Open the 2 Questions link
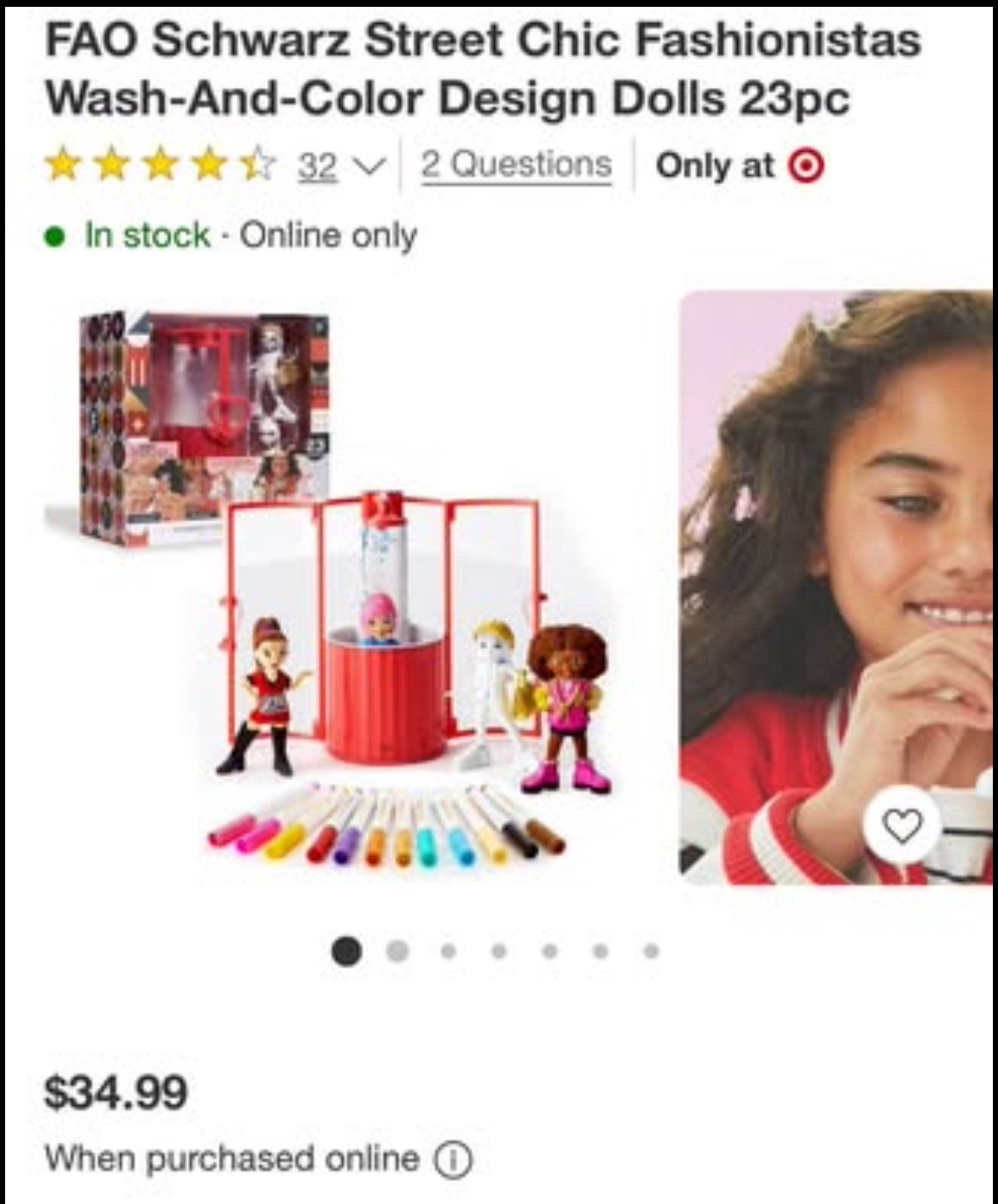Viewport: 998px width, 1204px height. [x=516, y=165]
